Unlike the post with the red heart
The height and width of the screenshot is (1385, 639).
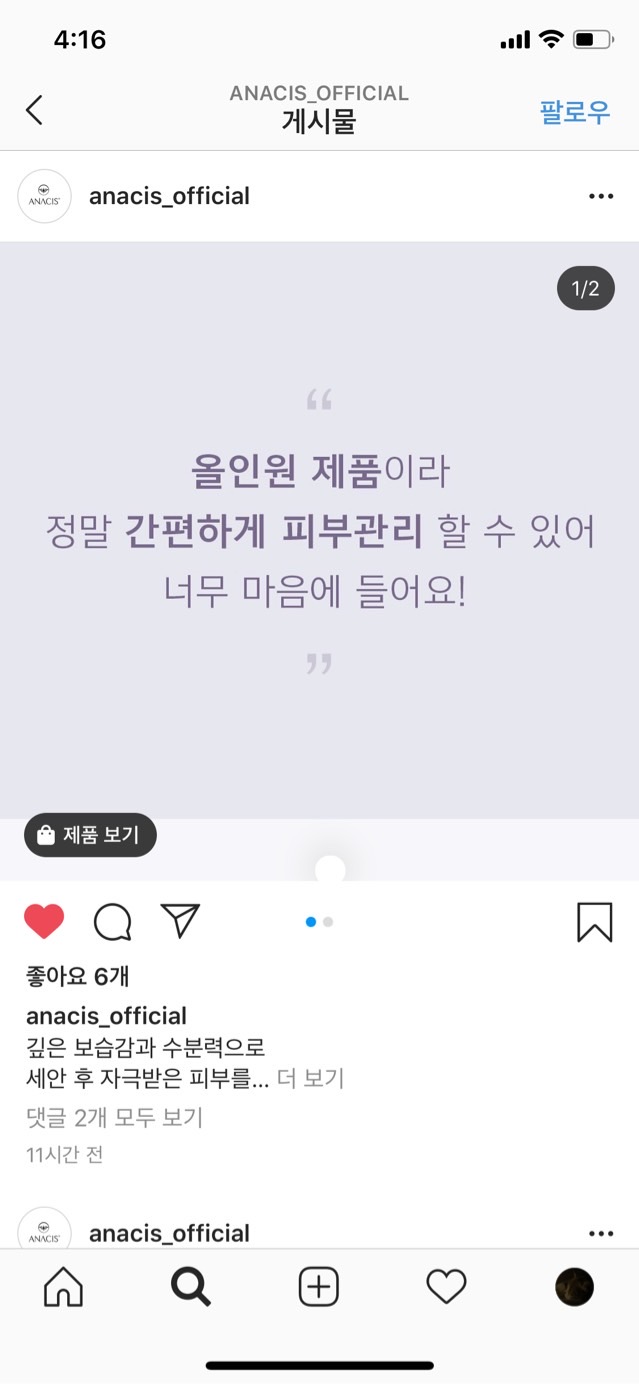click(44, 921)
